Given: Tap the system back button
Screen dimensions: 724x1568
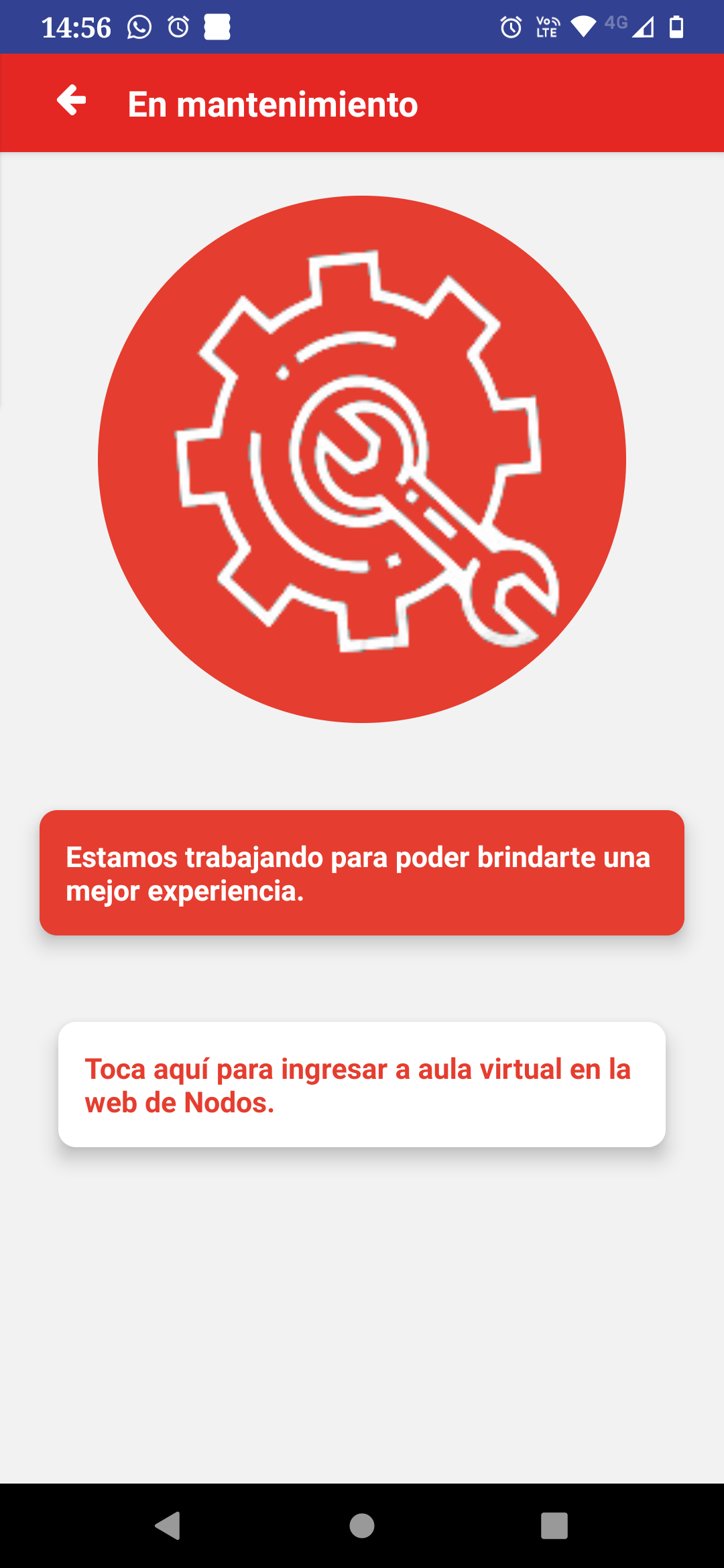Looking at the screenshot, I should pos(168,1526).
